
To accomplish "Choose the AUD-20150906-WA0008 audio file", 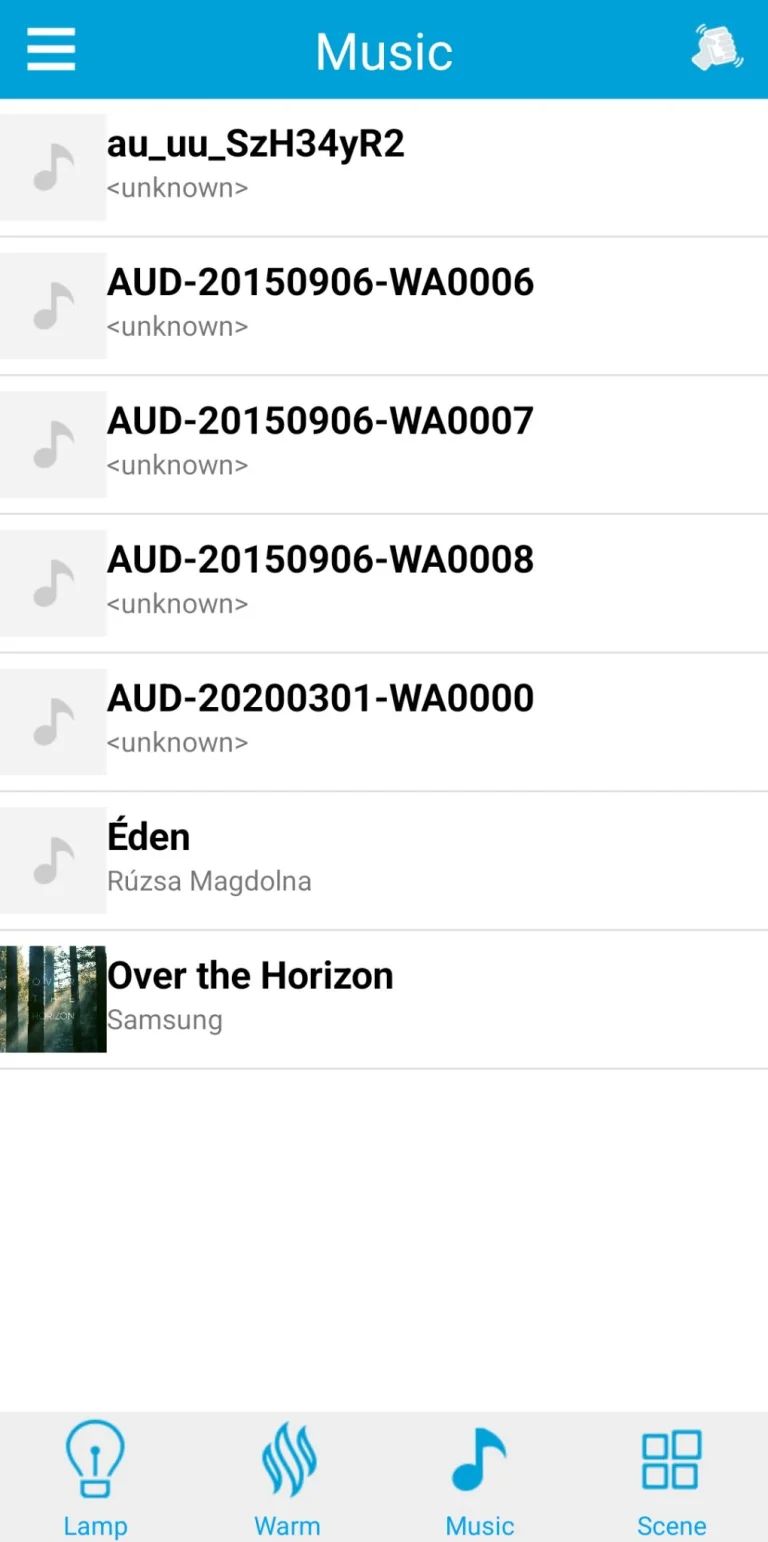I will point(384,583).
